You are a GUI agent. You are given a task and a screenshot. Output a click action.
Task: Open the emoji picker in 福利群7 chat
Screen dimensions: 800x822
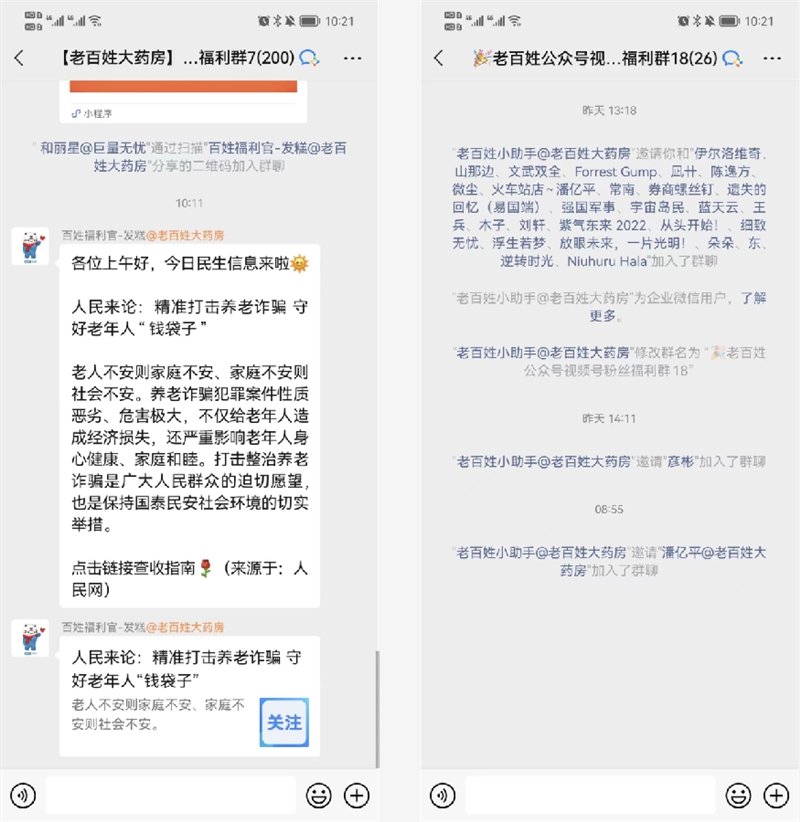(x=319, y=796)
